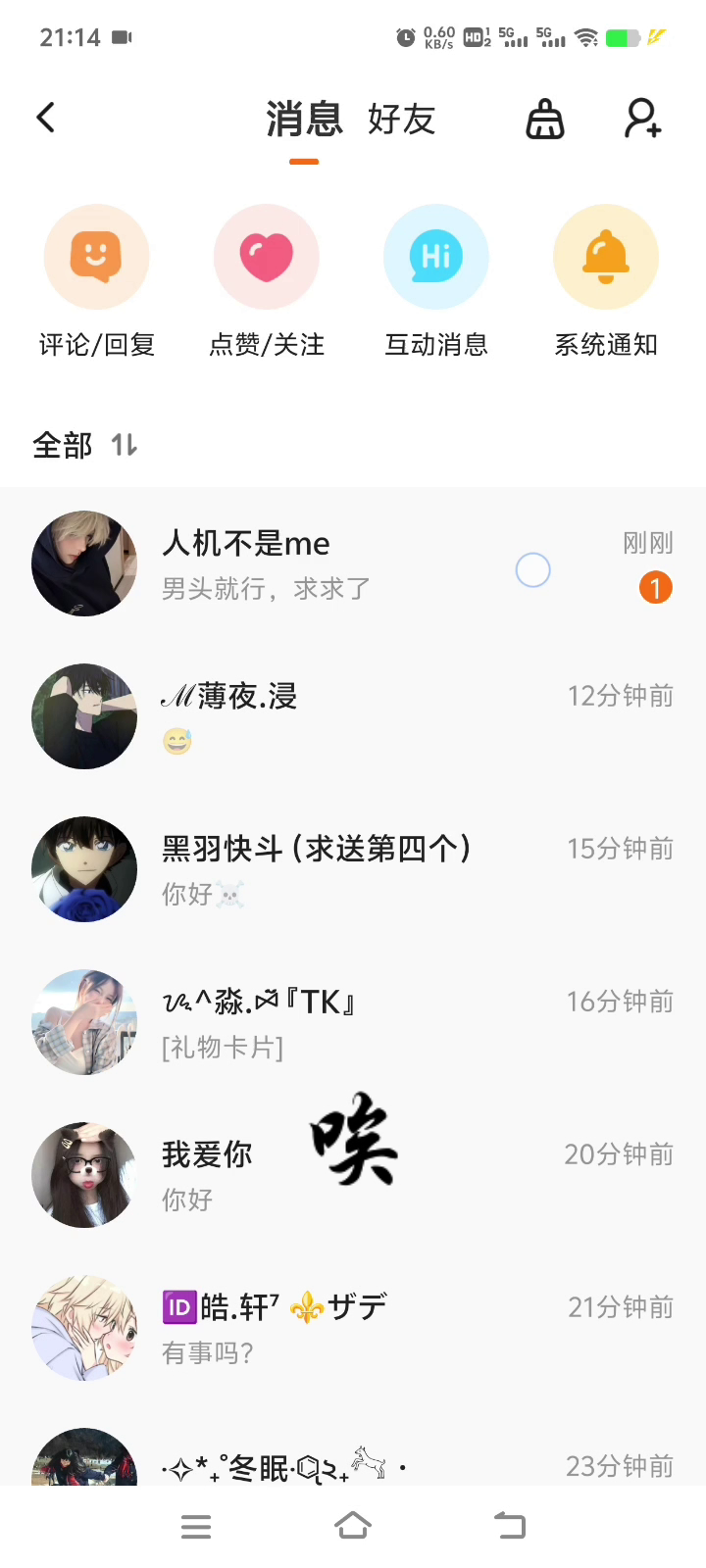Viewport: 706px width, 1568px height.
Task: Open recent apps from the navigation bar
Action: click(x=196, y=1526)
